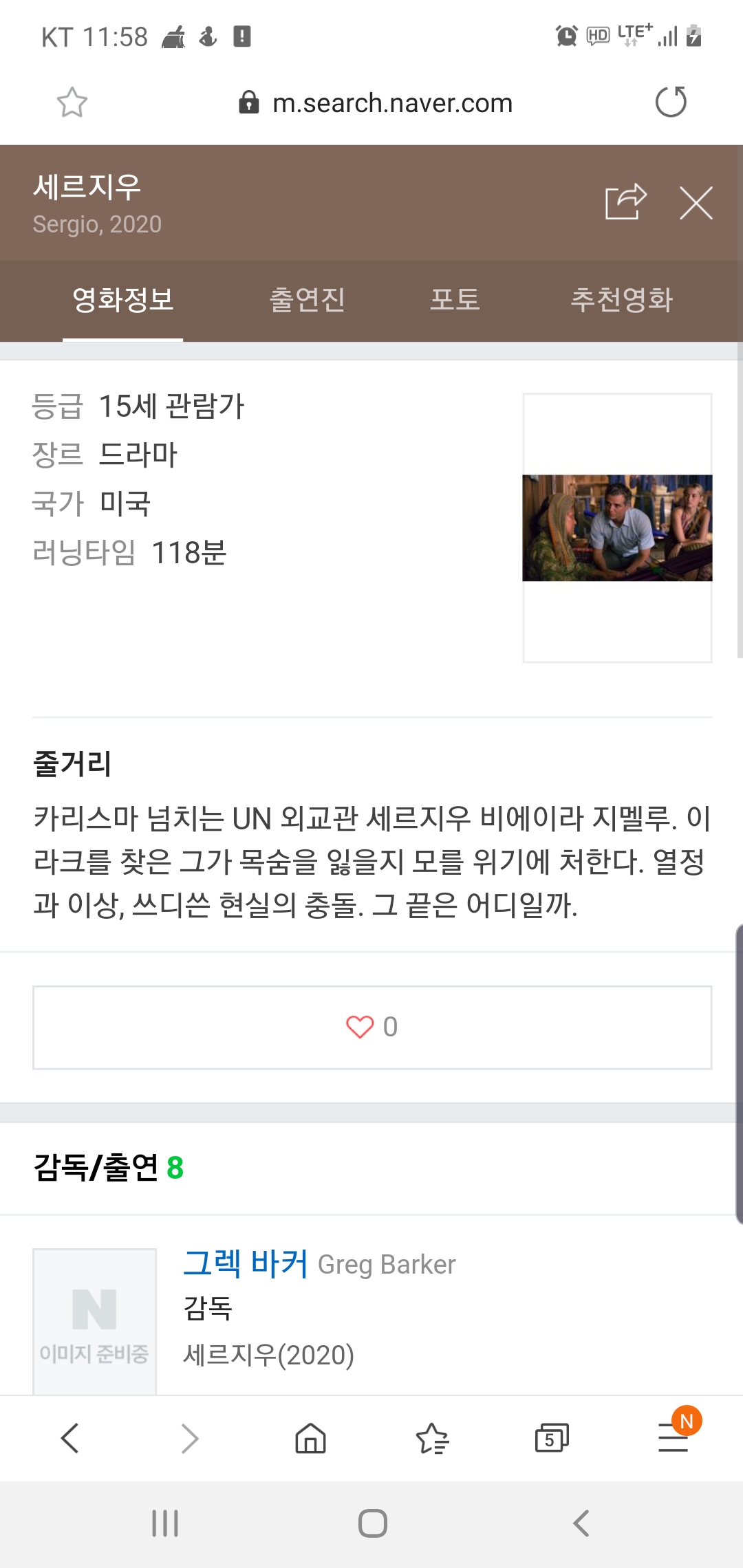
Task: Open recent apps from the navigation bar
Action: tap(165, 1523)
